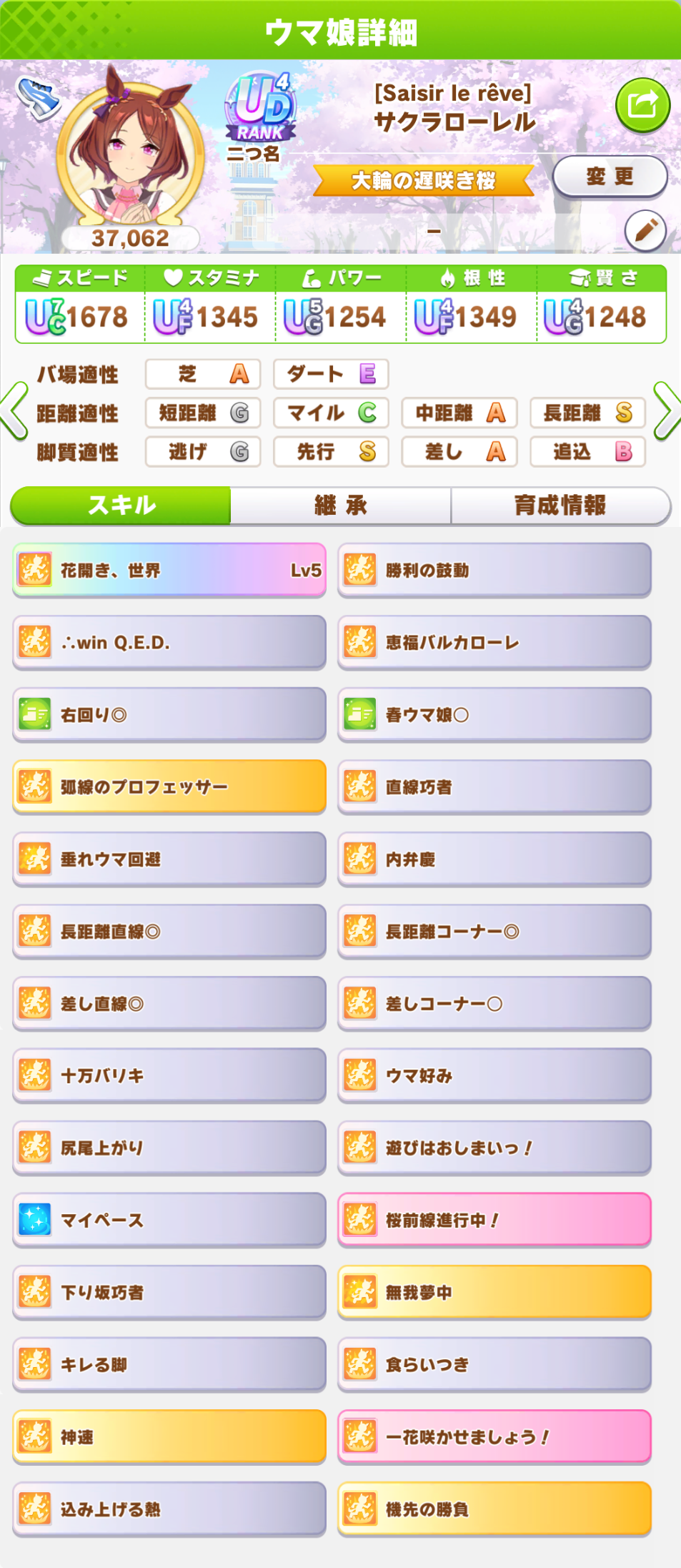Switch to the 継承 tab

tap(340, 506)
